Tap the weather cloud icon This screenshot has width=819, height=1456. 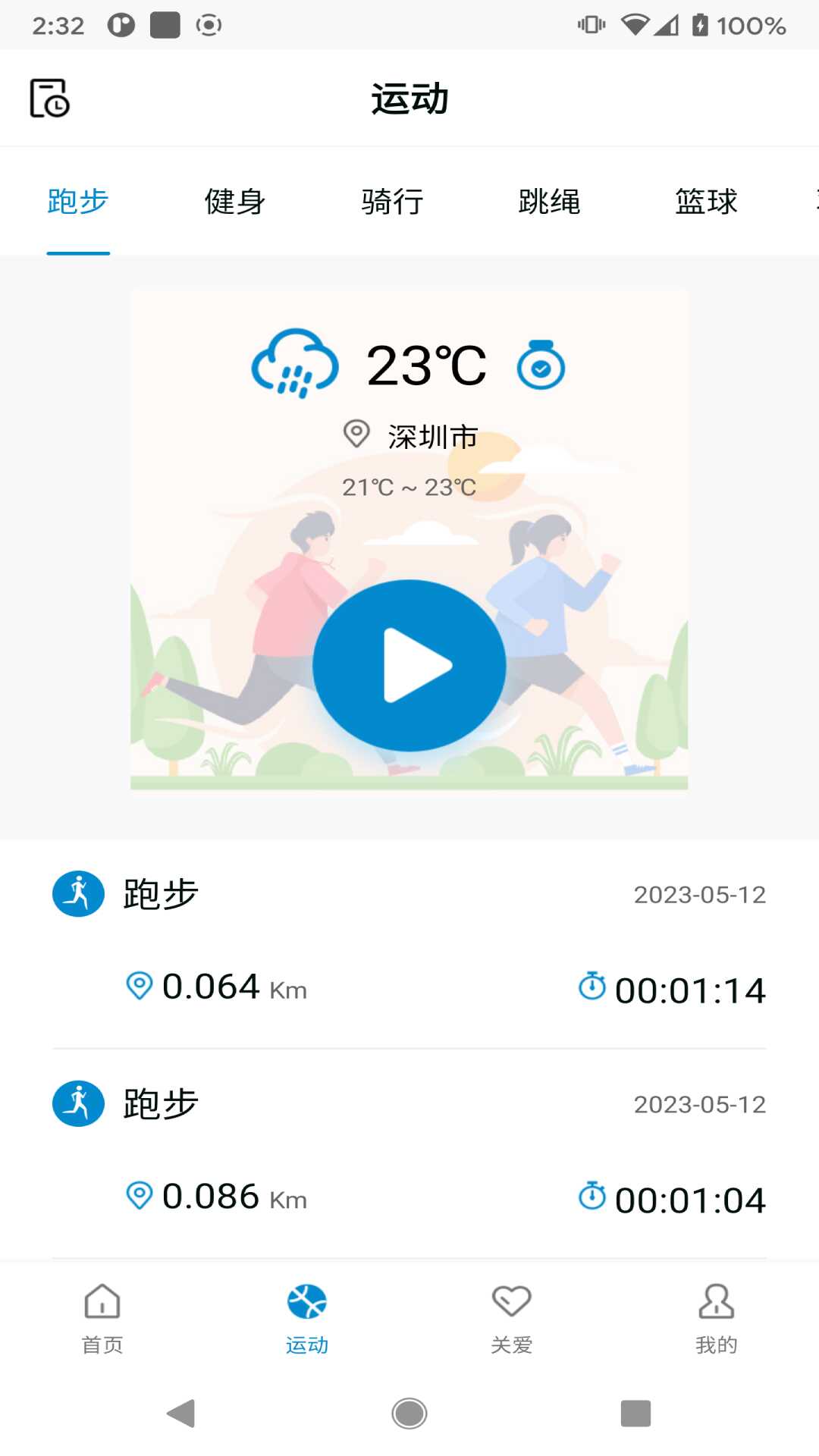pos(295,364)
